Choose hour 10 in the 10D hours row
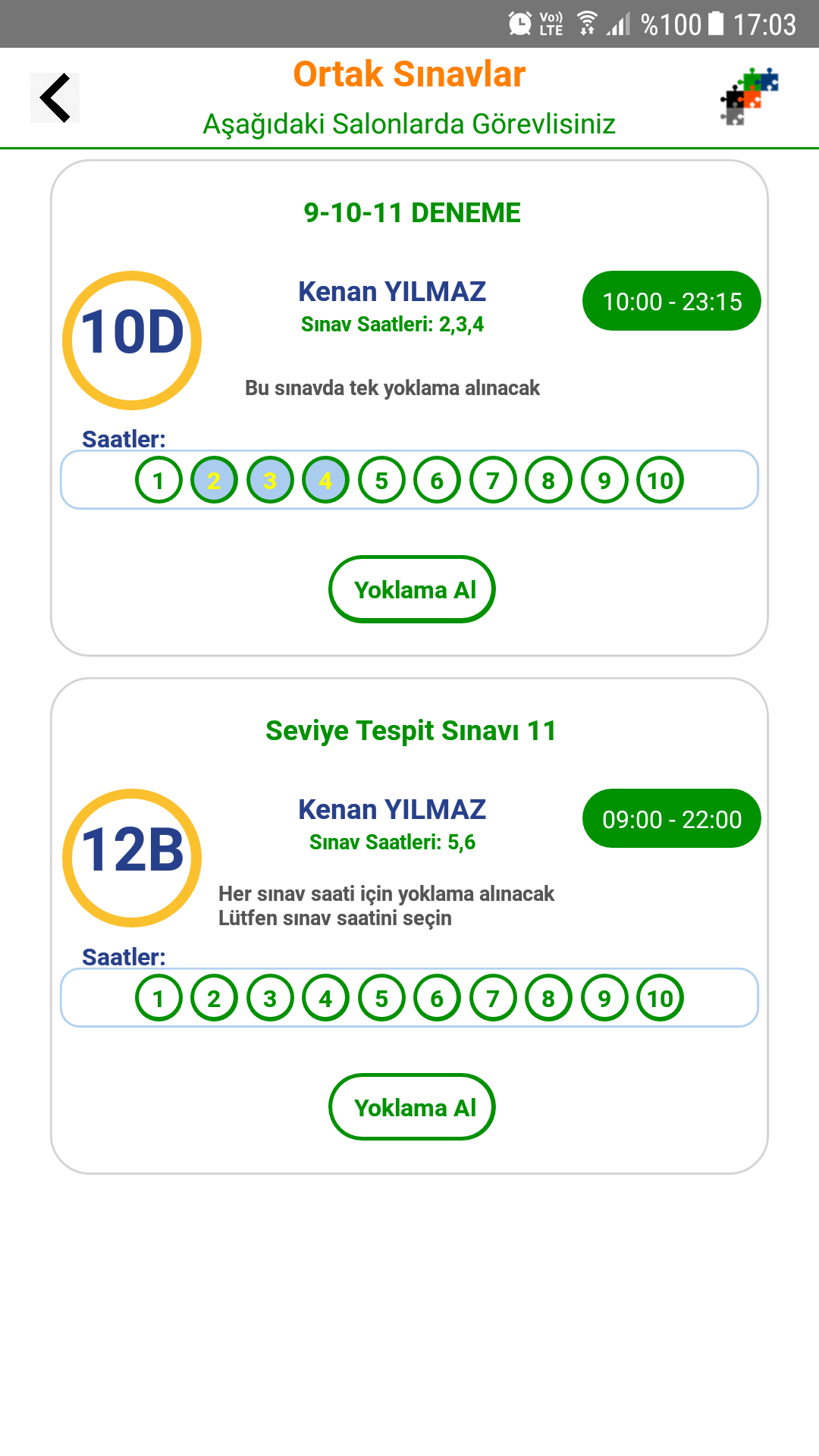The height and width of the screenshot is (1456, 819). click(x=660, y=480)
